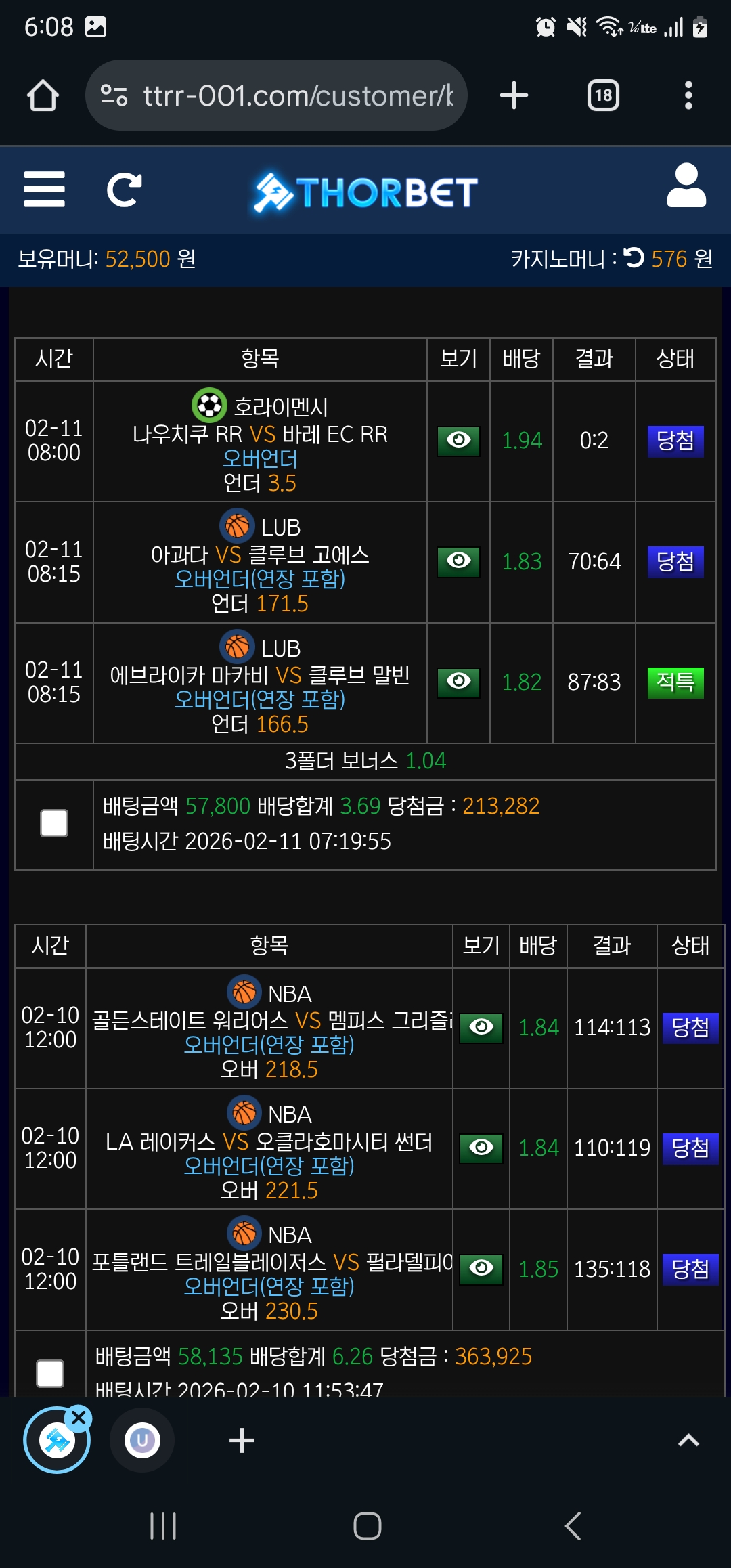View details of the 나우치쿠 RR vs 바레 EC RR match
The width and height of the screenshot is (731, 1568).
point(458,441)
